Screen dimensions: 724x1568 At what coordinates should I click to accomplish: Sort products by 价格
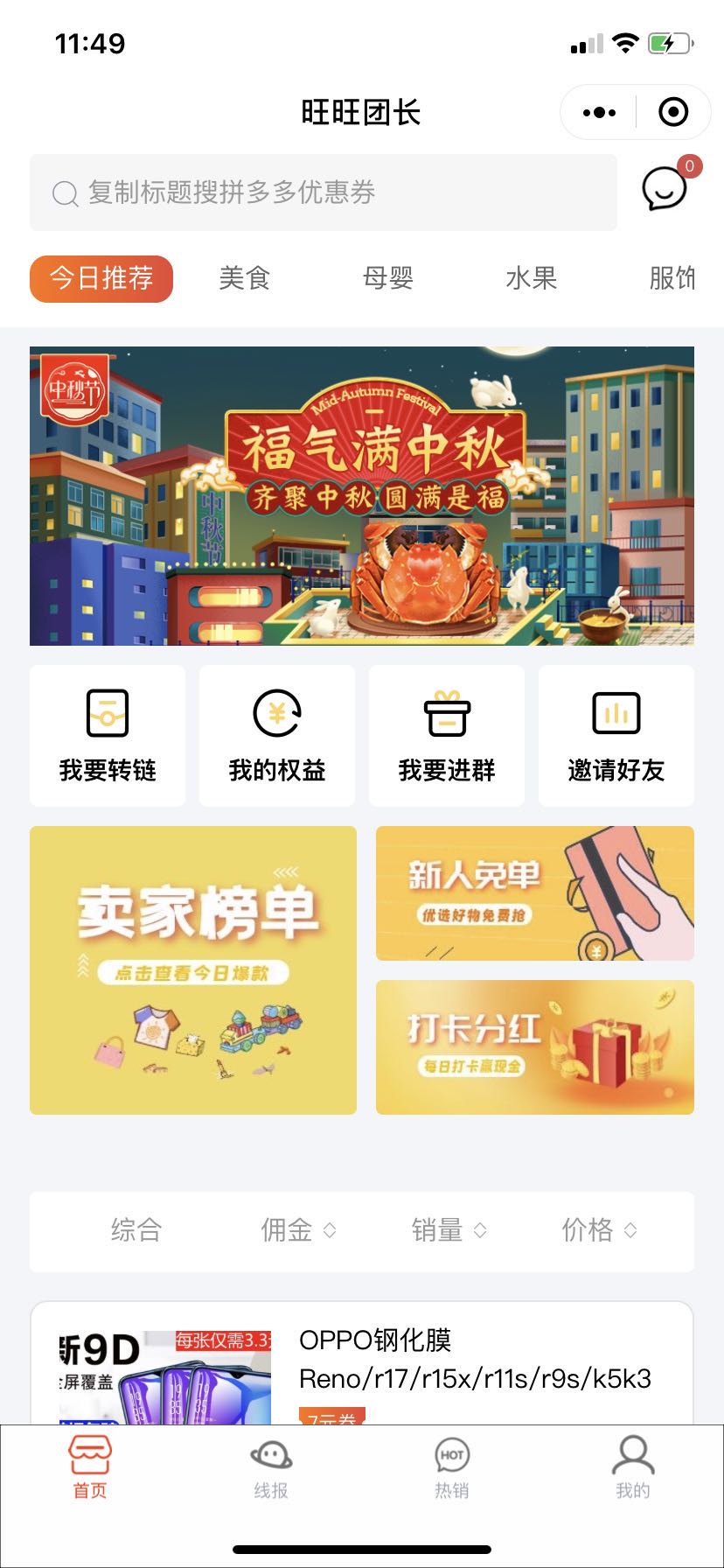pos(599,1230)
